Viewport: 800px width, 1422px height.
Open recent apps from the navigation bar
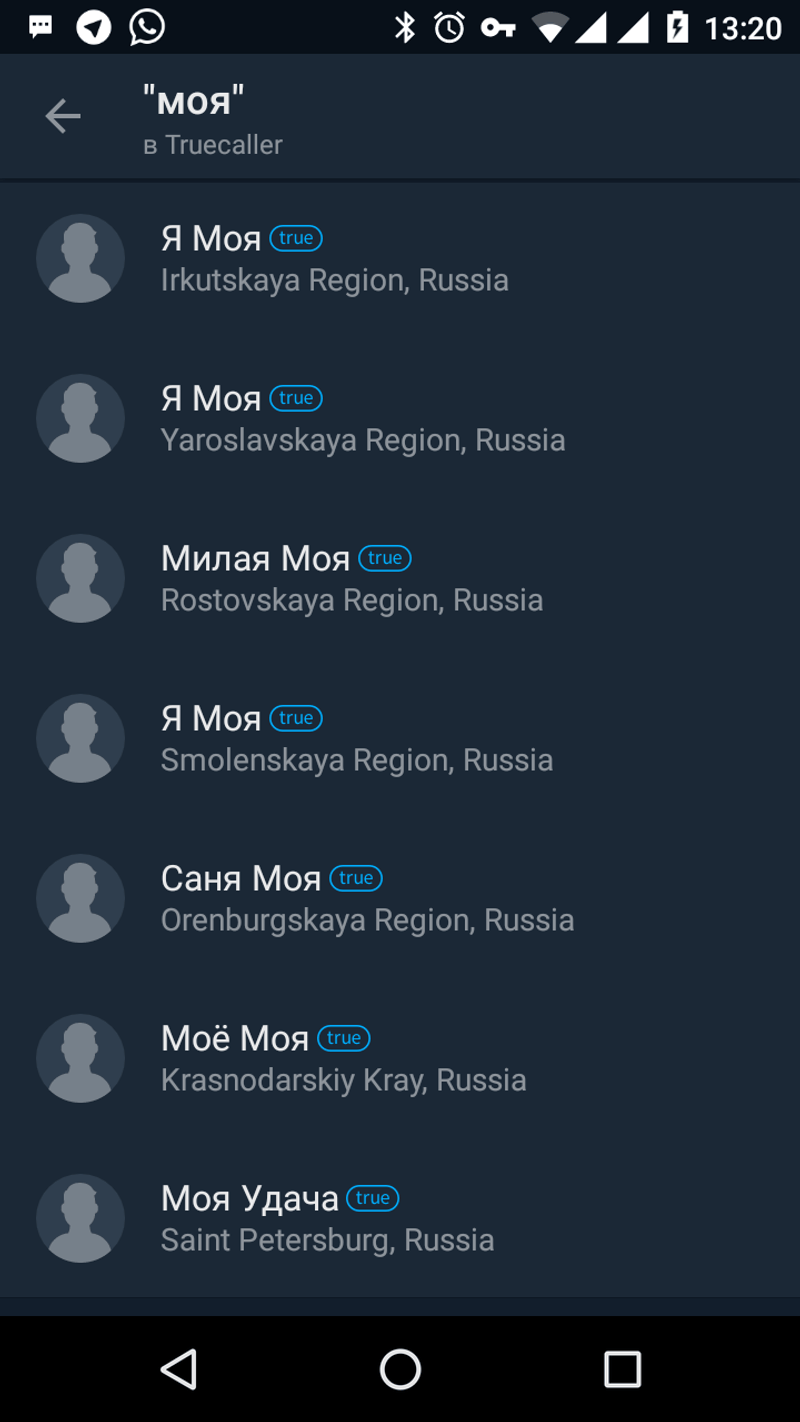[621, 1369]
